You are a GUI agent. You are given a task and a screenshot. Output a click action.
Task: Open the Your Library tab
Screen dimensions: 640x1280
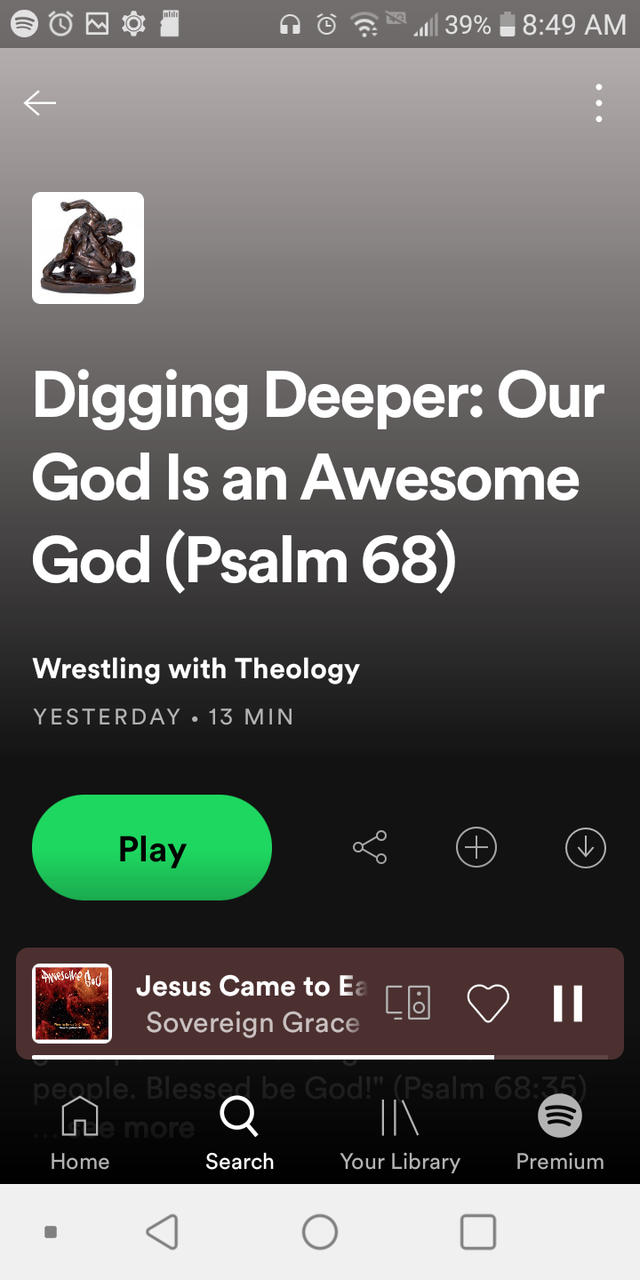pos(400,1132)
